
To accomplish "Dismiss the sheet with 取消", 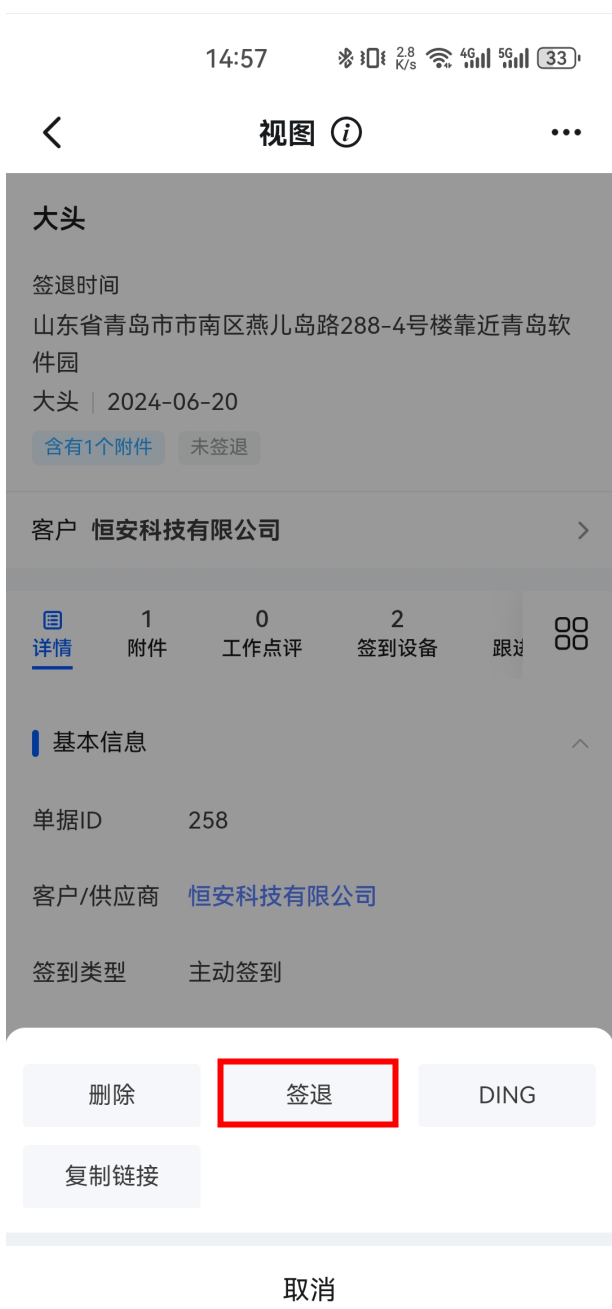I will click(309, 1289).
